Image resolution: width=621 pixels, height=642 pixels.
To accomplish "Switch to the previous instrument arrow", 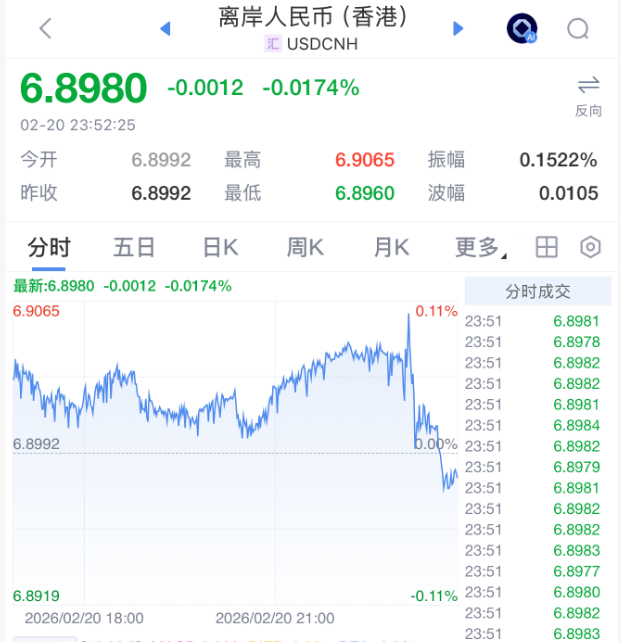I will click(166, 28).
